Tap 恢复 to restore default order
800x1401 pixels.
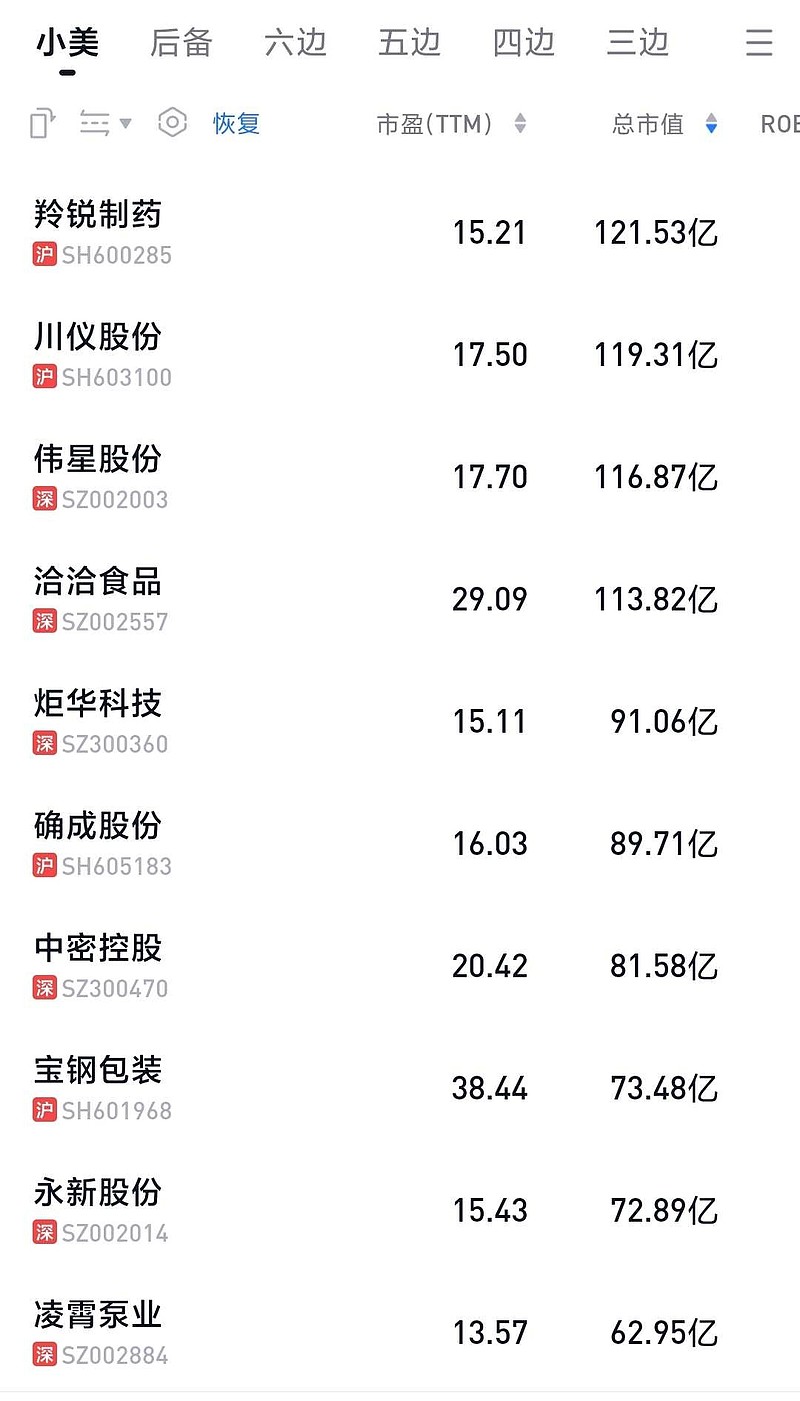tap(236, 124)
